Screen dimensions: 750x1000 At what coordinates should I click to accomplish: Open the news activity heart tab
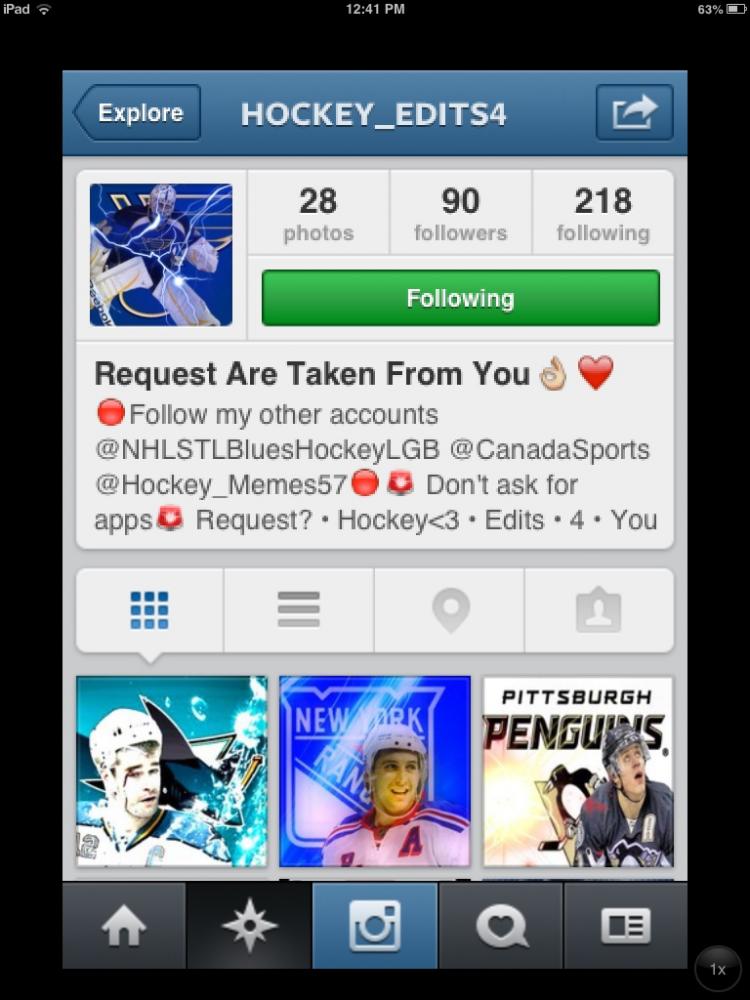(501, 926)
